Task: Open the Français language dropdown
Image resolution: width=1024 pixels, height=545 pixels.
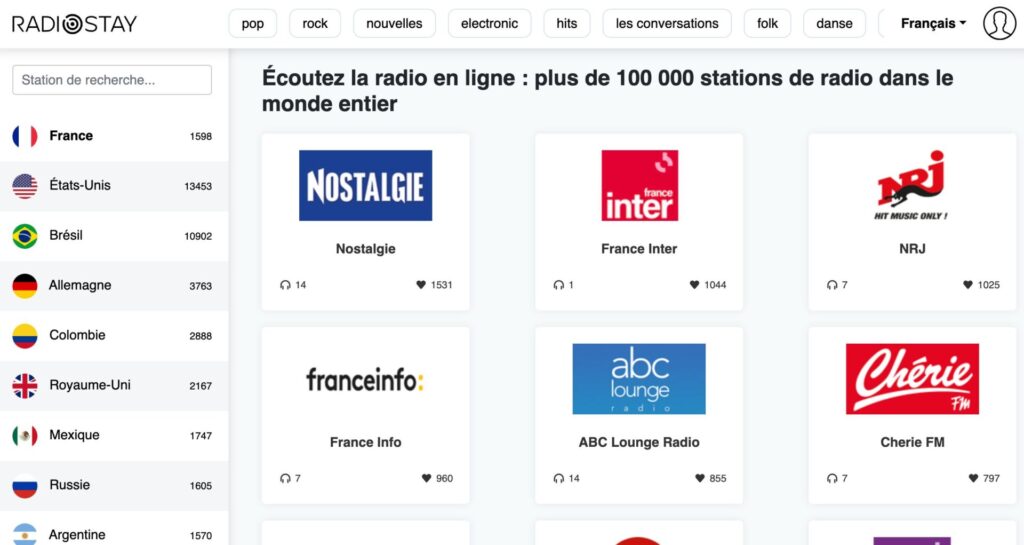Action: [933, 23]
